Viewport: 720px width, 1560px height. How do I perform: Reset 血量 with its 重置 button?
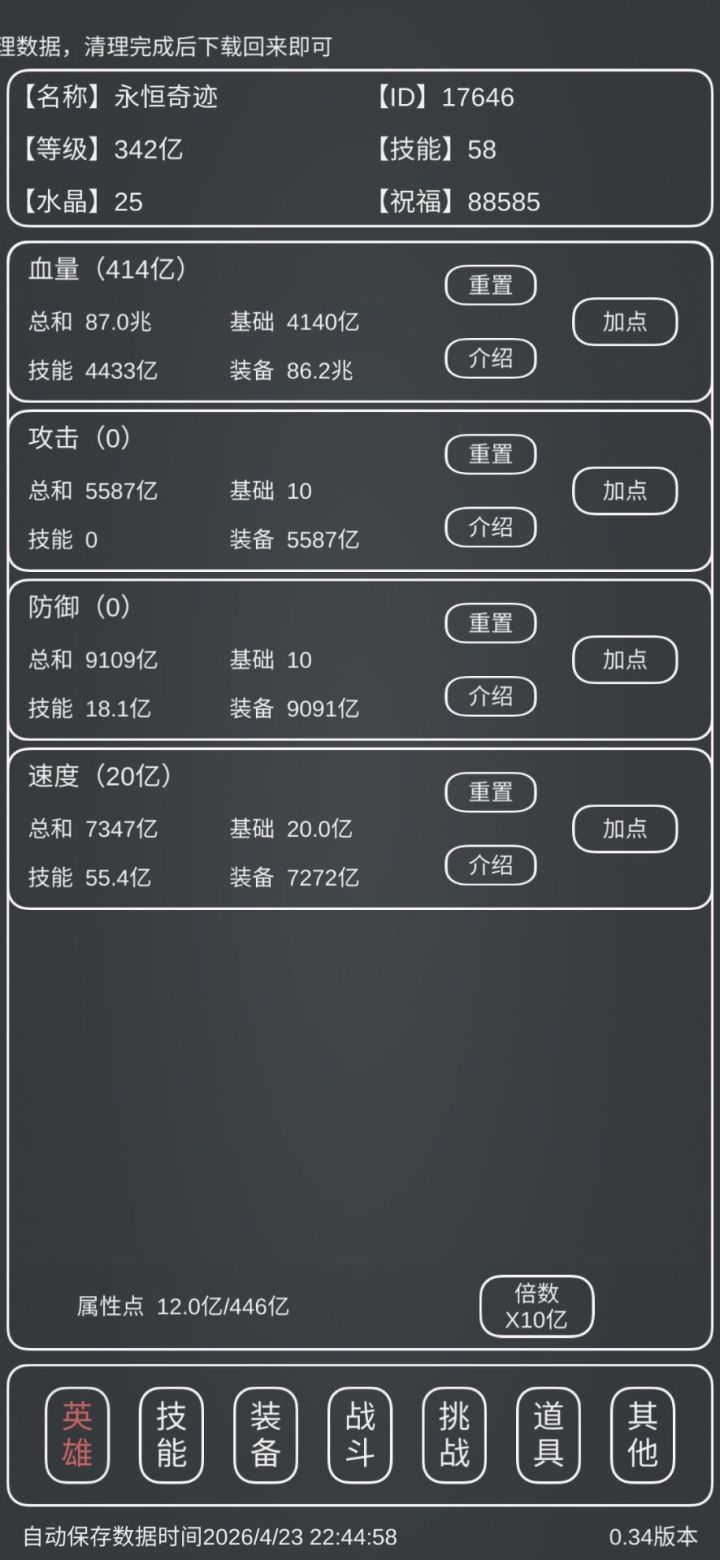pos(490,285)
